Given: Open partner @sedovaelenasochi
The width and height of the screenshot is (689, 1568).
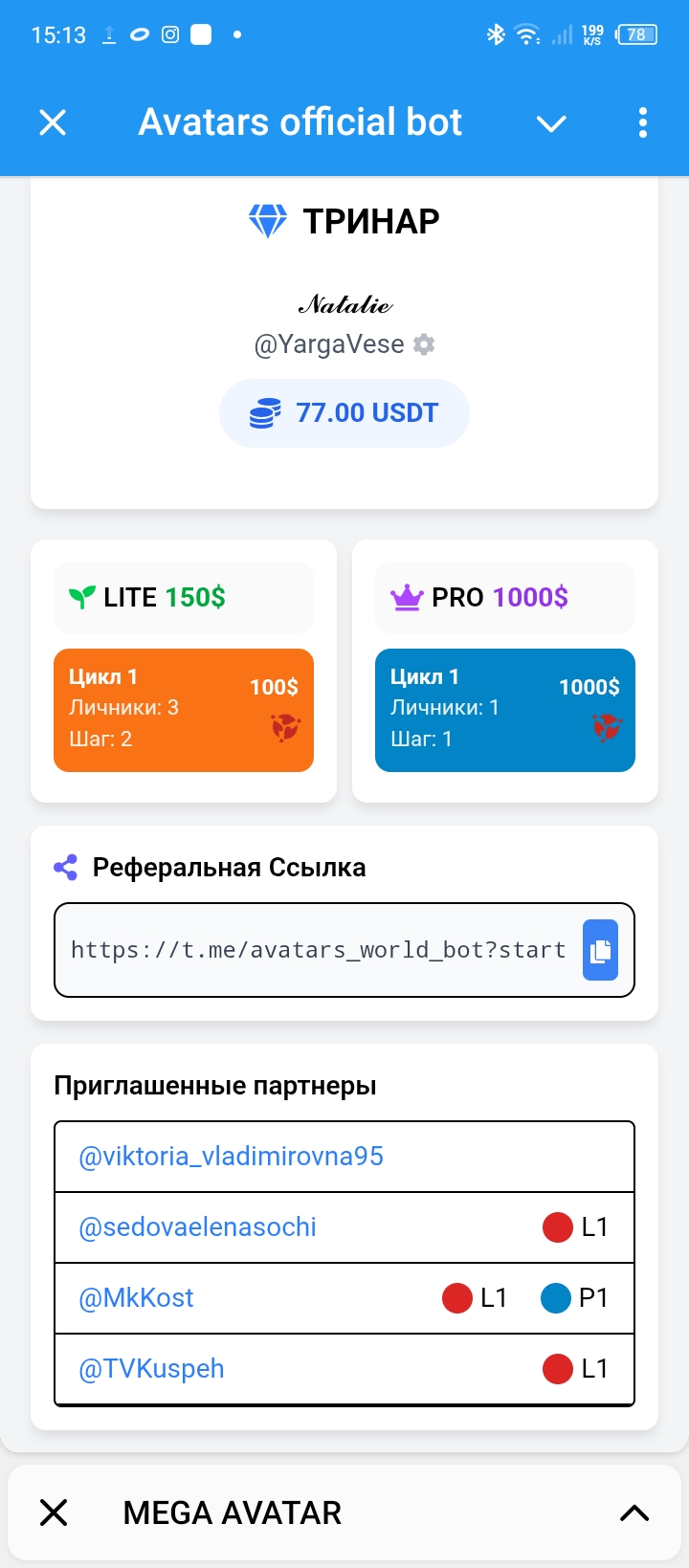Looking at the screenshot, I should (x=198, y=1227).
